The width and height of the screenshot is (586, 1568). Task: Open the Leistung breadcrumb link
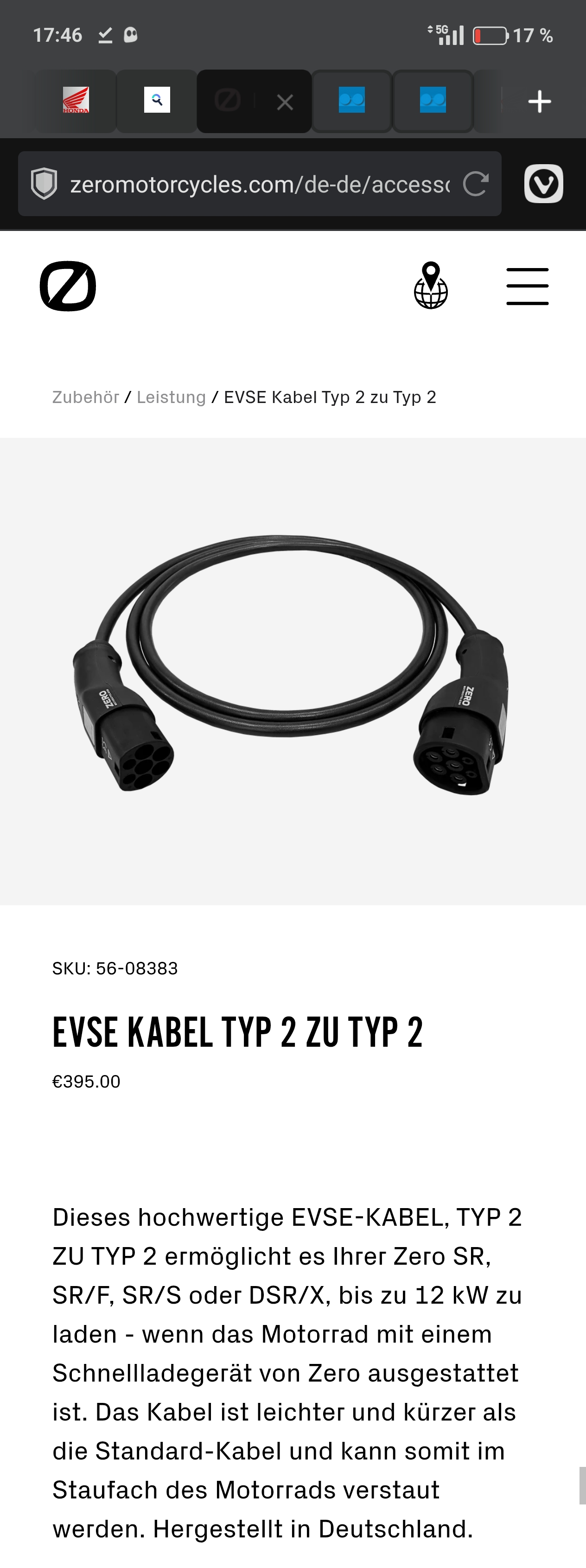click(x=171, y=397)
